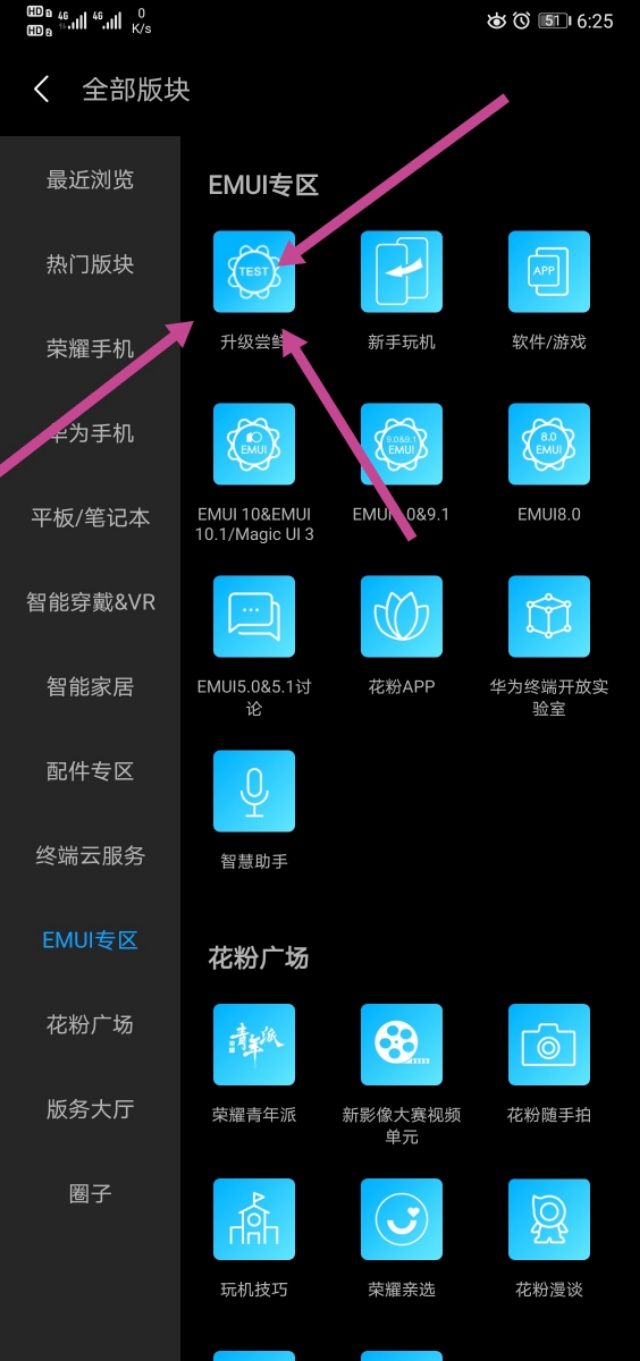
Task: Select 终端云服务 in the sidebar
Action: click(x=90, y=856)
